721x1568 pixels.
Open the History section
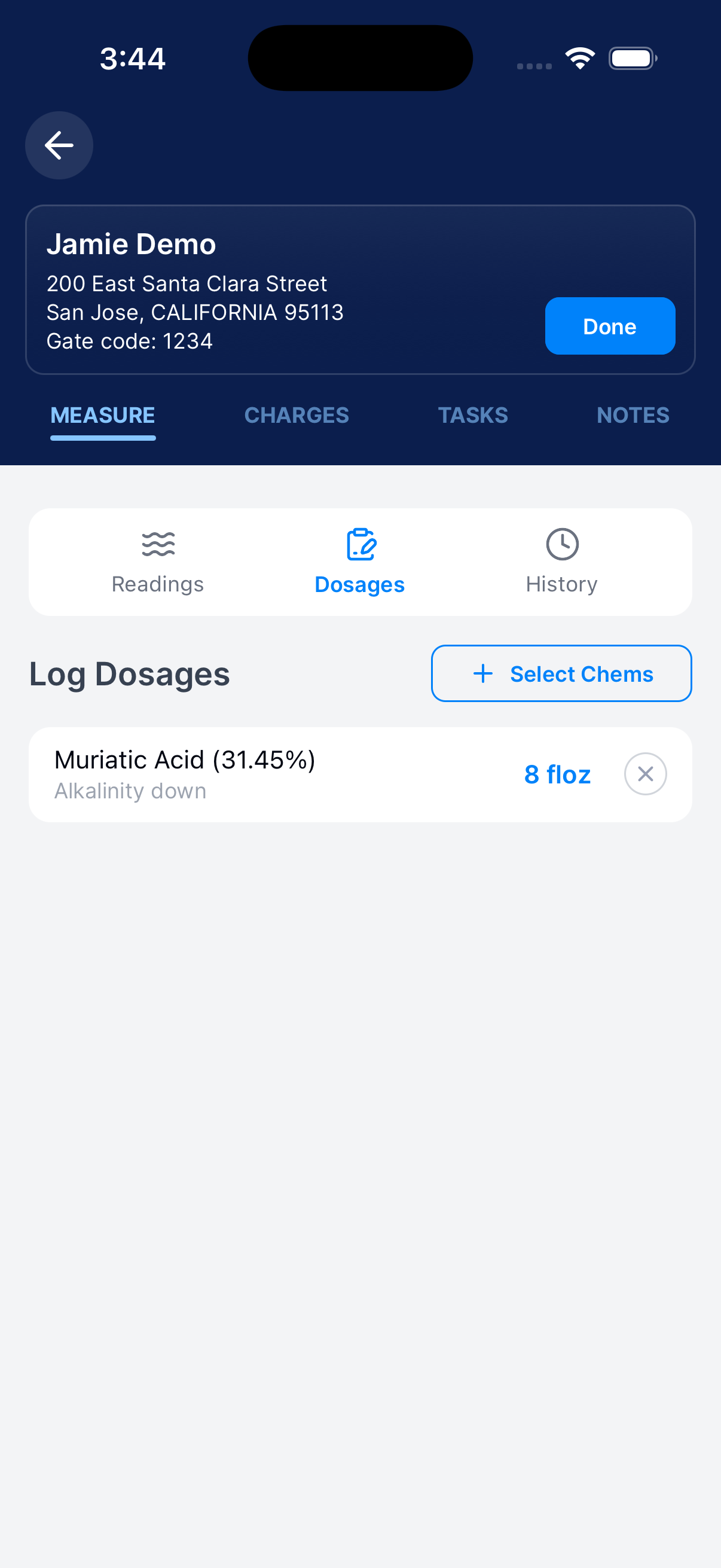(x=561, y=562)
